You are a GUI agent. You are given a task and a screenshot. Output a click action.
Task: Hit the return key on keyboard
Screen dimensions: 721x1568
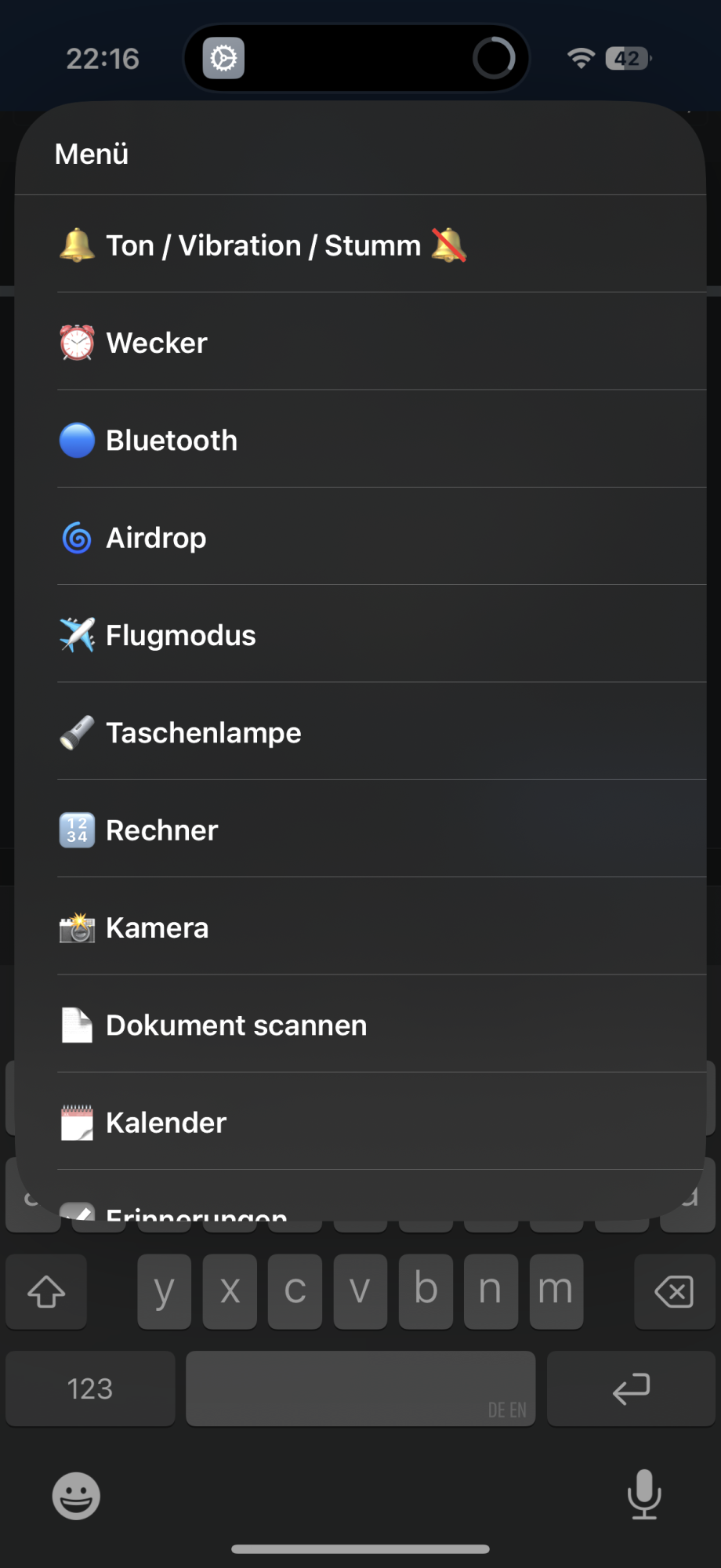(631, 1388)
